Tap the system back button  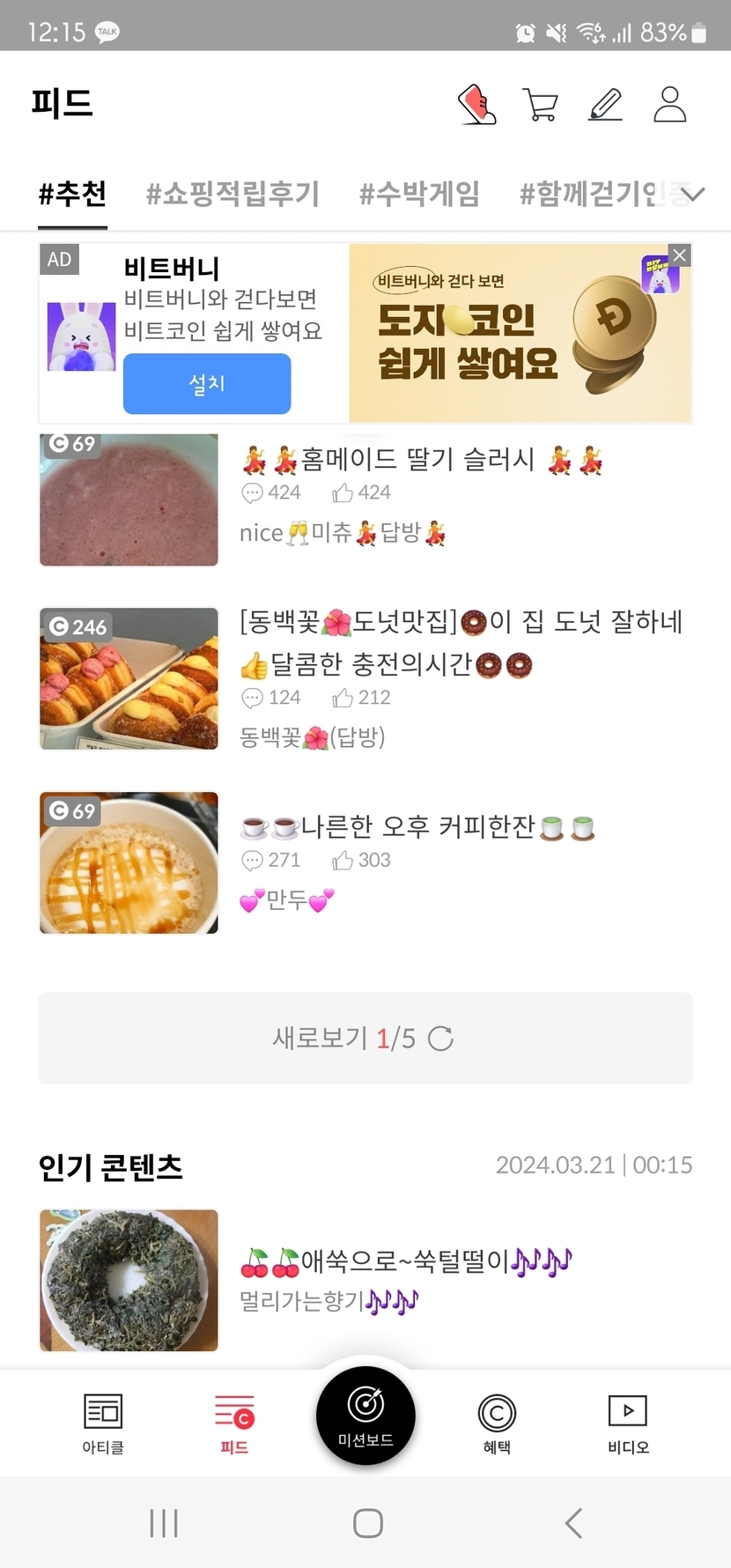573,1523
